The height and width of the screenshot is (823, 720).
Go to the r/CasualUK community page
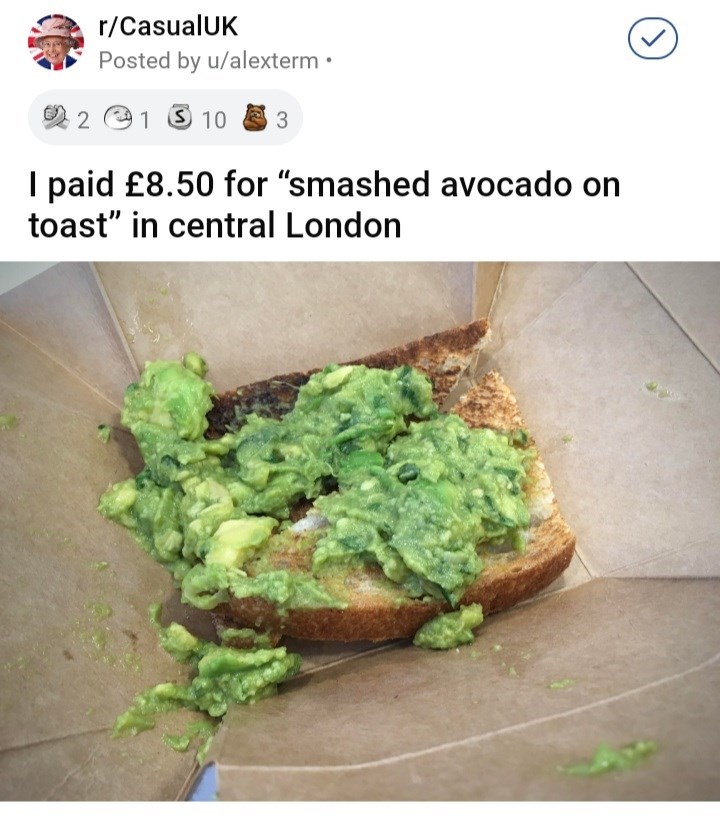[x=169, y=28]
